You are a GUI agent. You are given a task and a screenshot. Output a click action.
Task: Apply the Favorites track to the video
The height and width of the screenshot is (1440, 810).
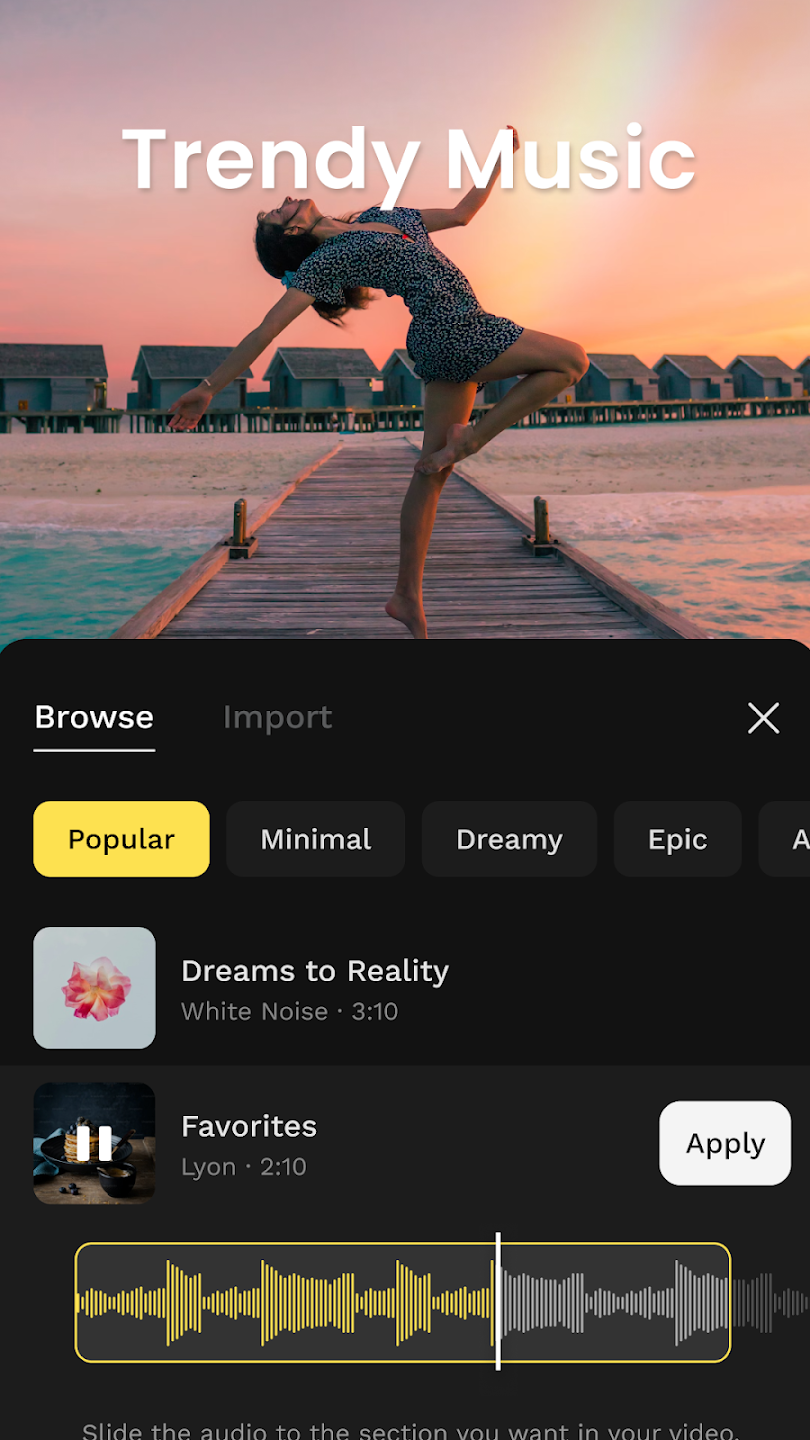point(724,1143)
